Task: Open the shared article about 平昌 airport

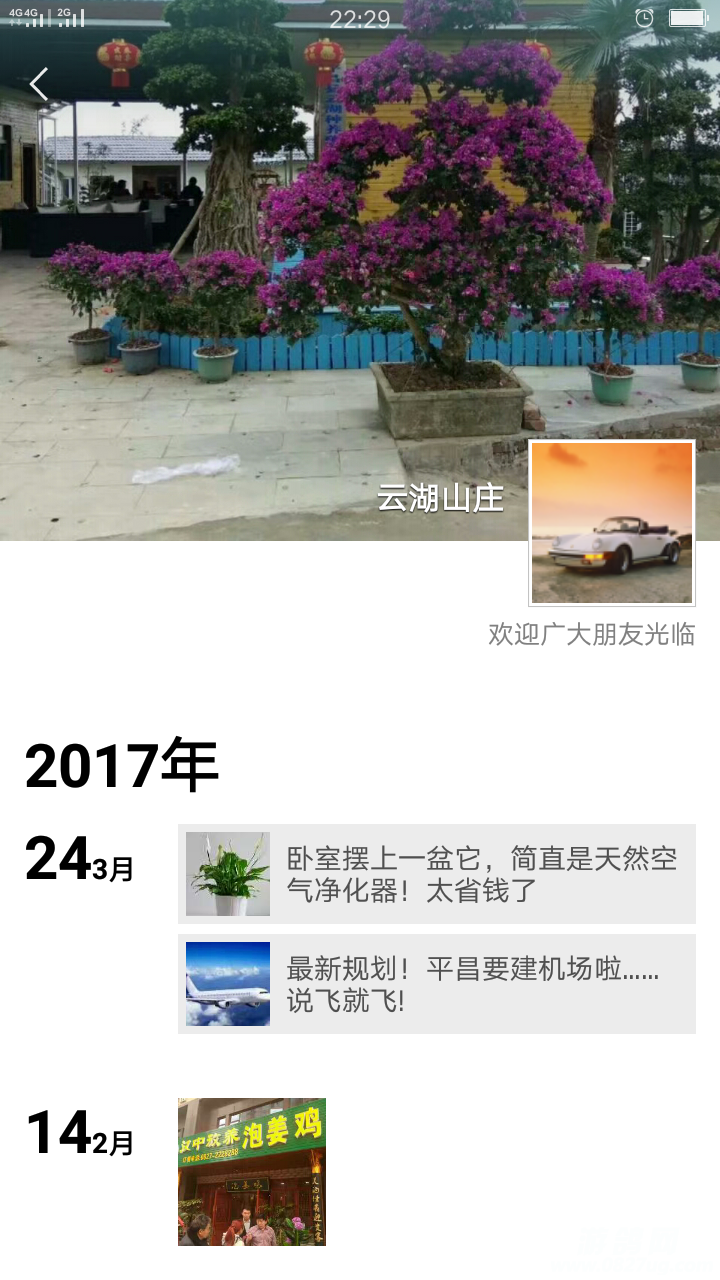Action: (x=437, y=984)
